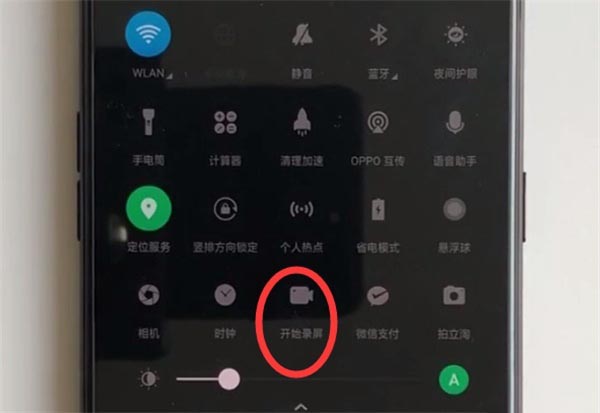Toggle portrait orientation lock (竖排方向锁定)
Screen dimensions: 600x413
(x=225, y=209)
